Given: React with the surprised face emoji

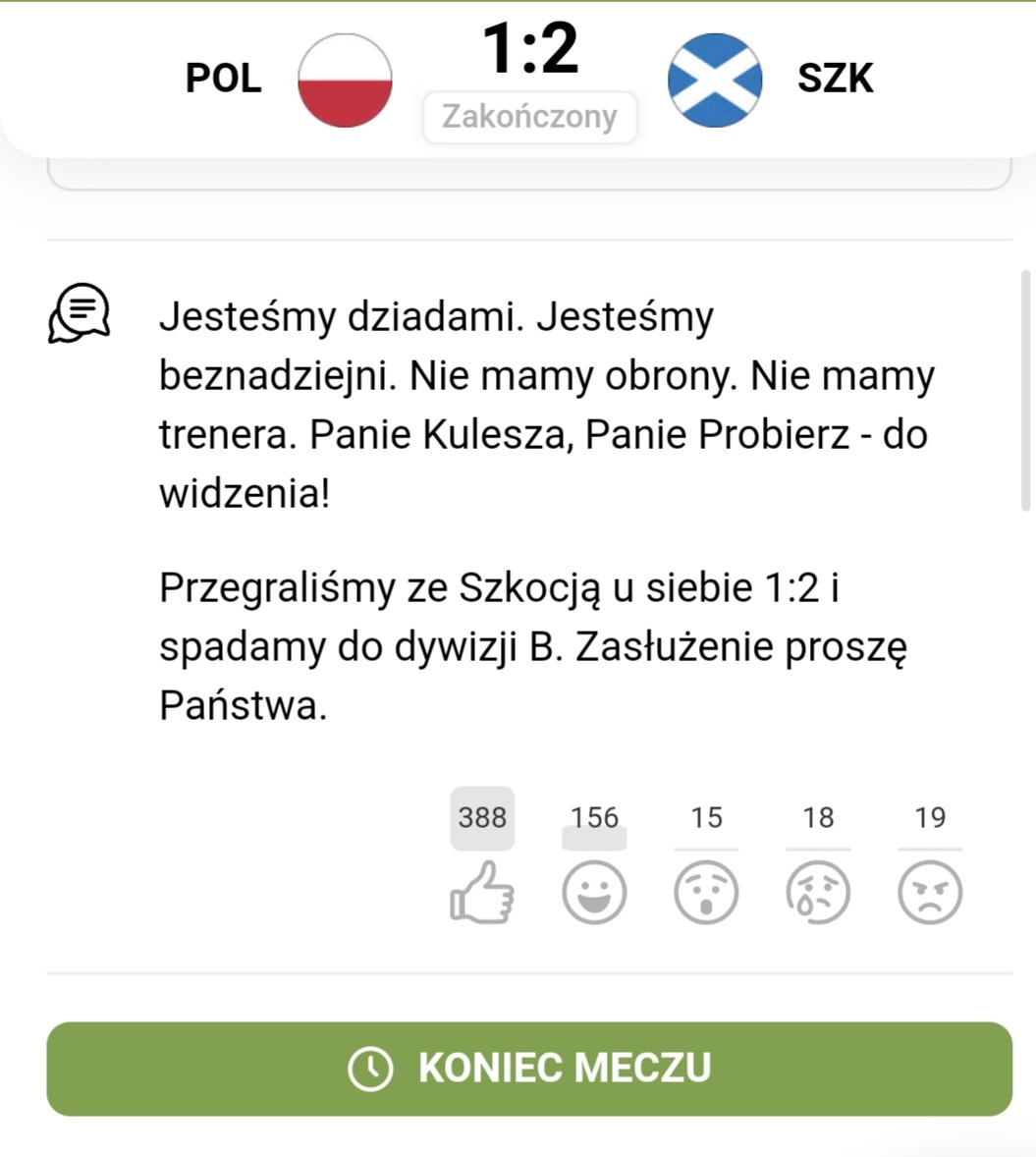Looking at the screenshot, I should (706, 892).
